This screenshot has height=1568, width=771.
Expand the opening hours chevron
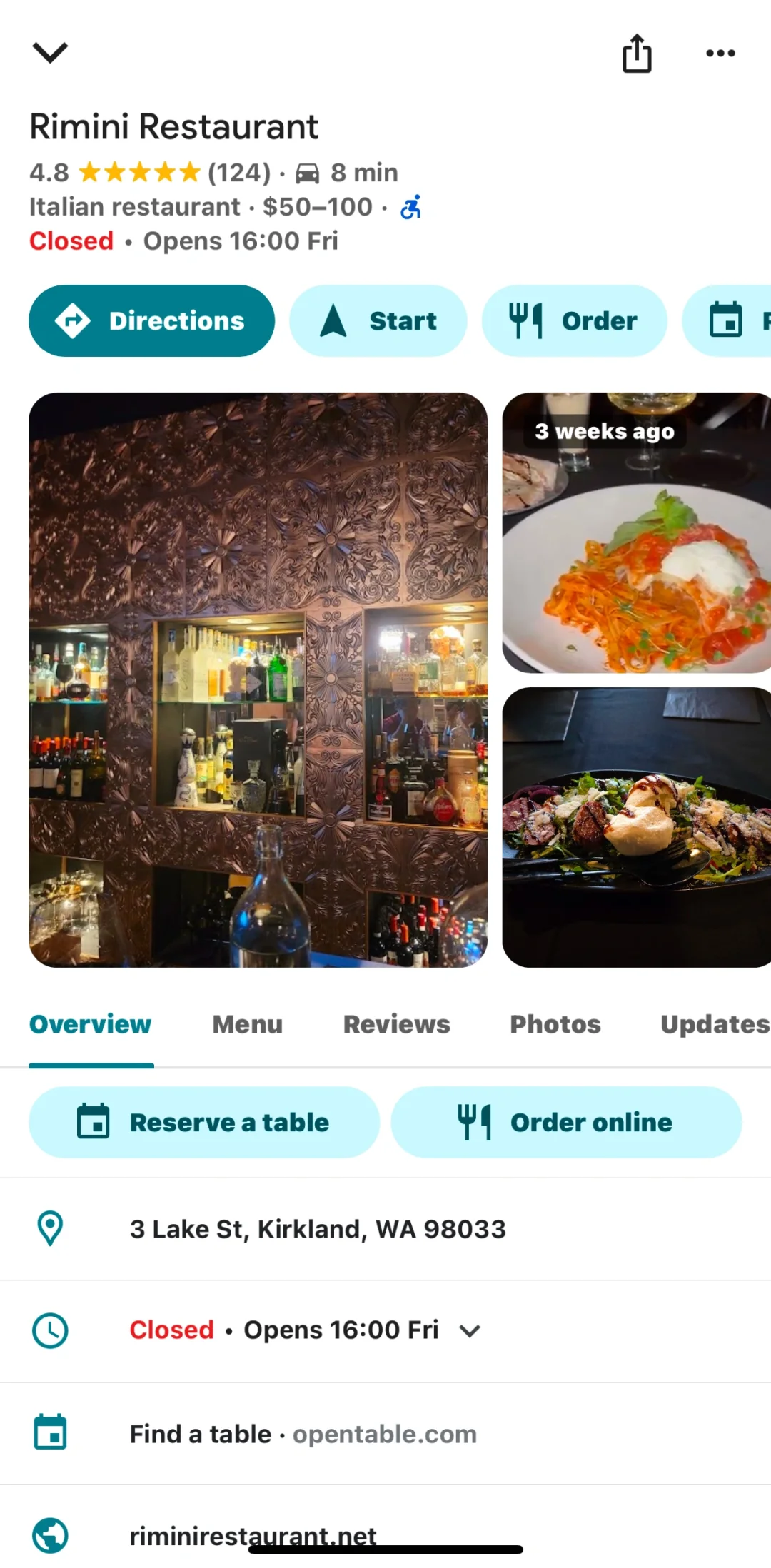(x=469, y=1330)
